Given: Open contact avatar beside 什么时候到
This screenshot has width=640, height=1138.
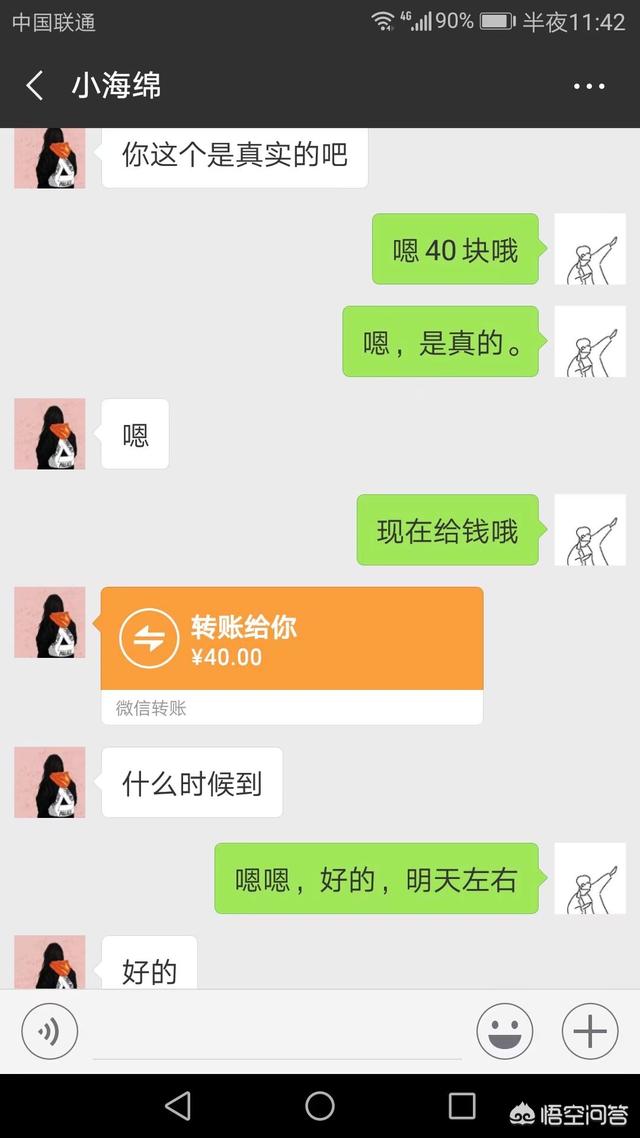Looking at the screenshot, I should pos(50,782).
